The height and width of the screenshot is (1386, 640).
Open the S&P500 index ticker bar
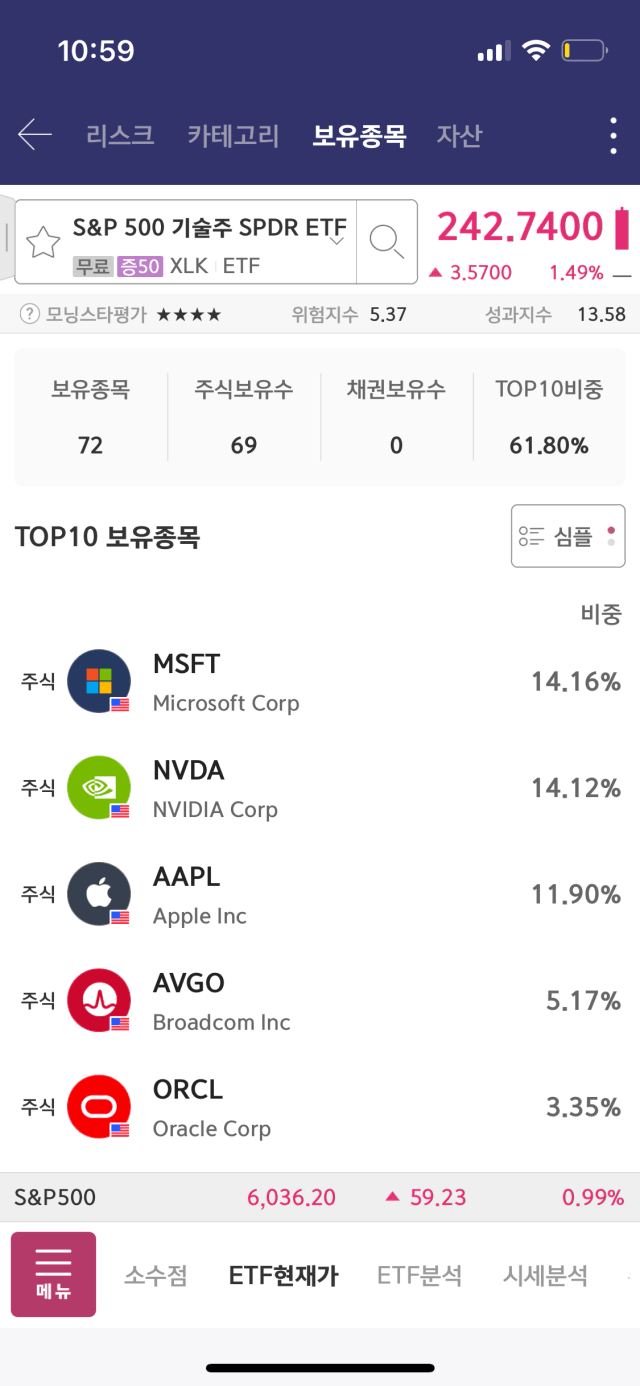[320, 1197]
